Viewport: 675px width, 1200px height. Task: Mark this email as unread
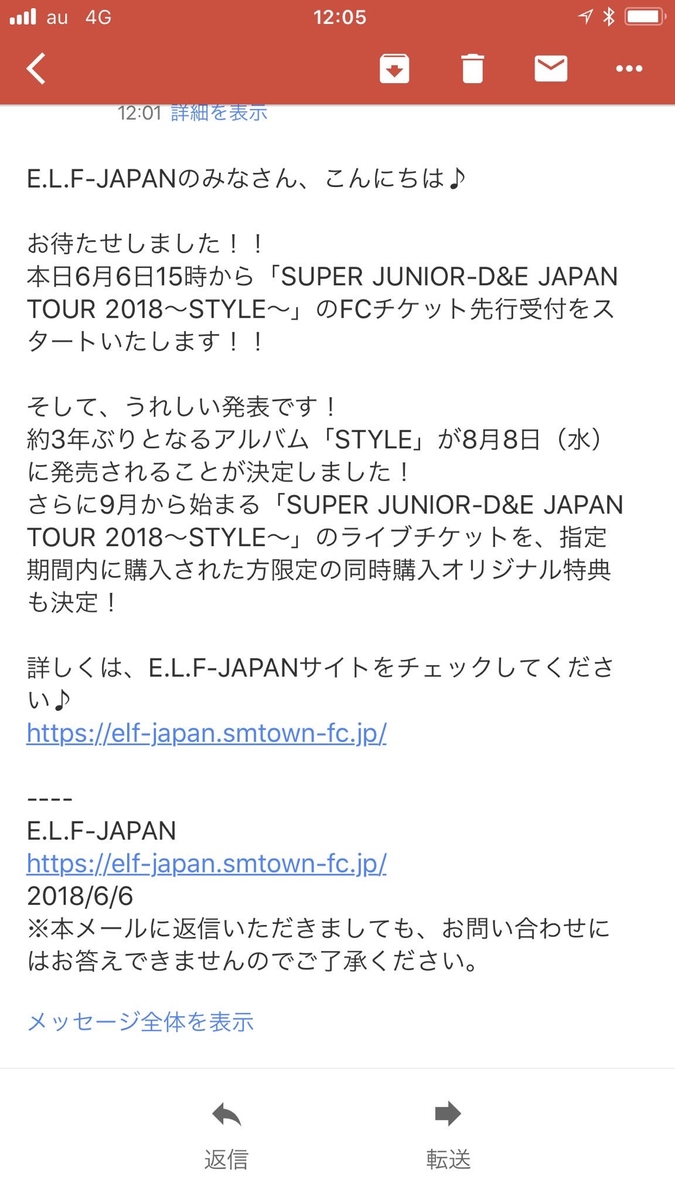tap(550, 68)
